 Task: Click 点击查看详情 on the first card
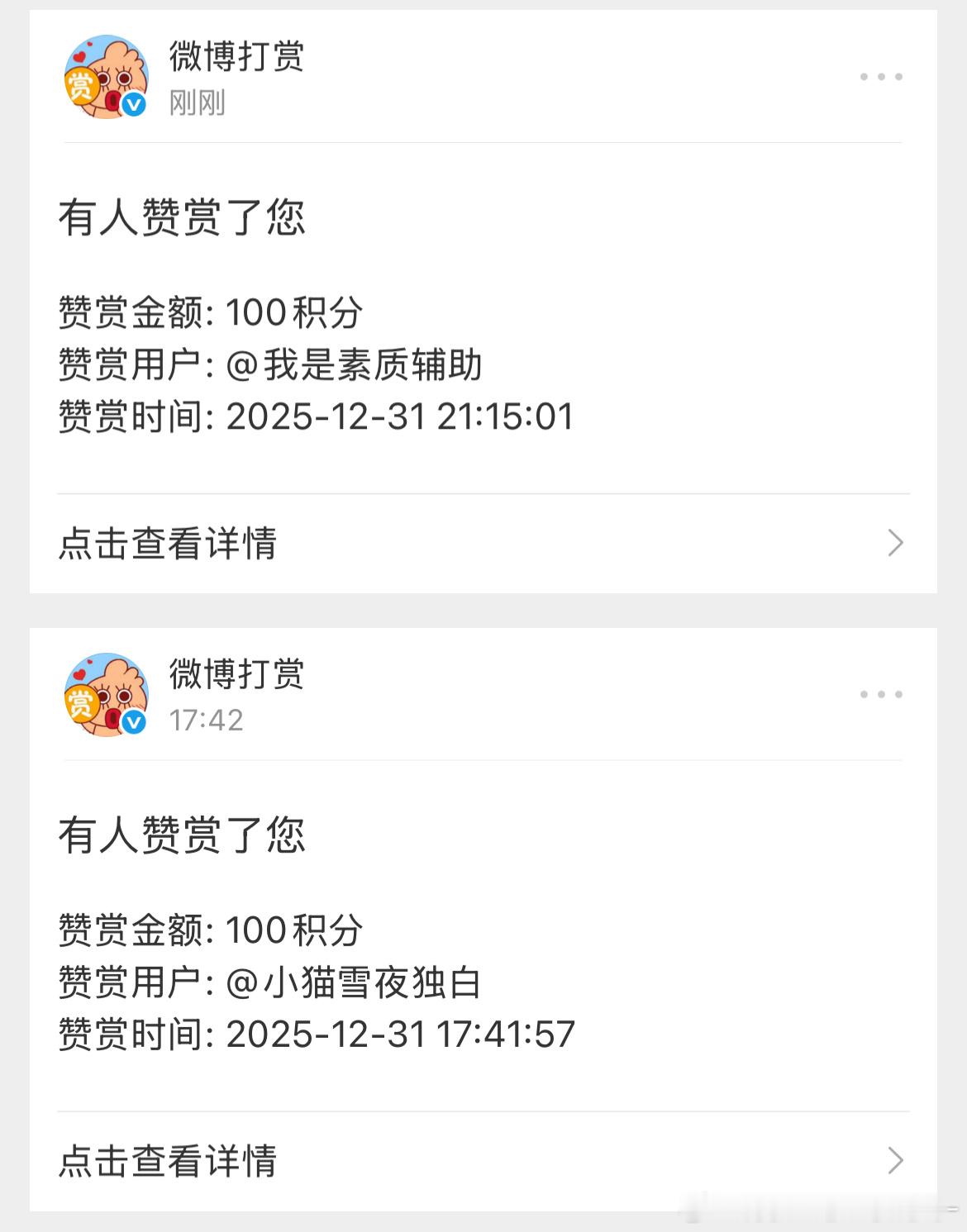point(169,543)
